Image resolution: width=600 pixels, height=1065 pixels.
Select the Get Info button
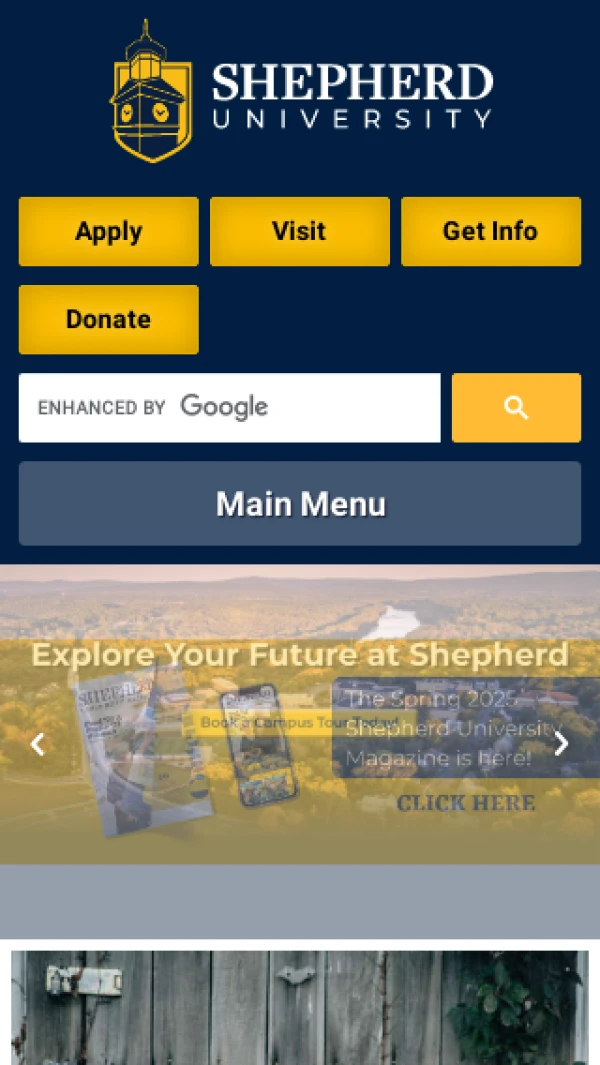(490, 231)
